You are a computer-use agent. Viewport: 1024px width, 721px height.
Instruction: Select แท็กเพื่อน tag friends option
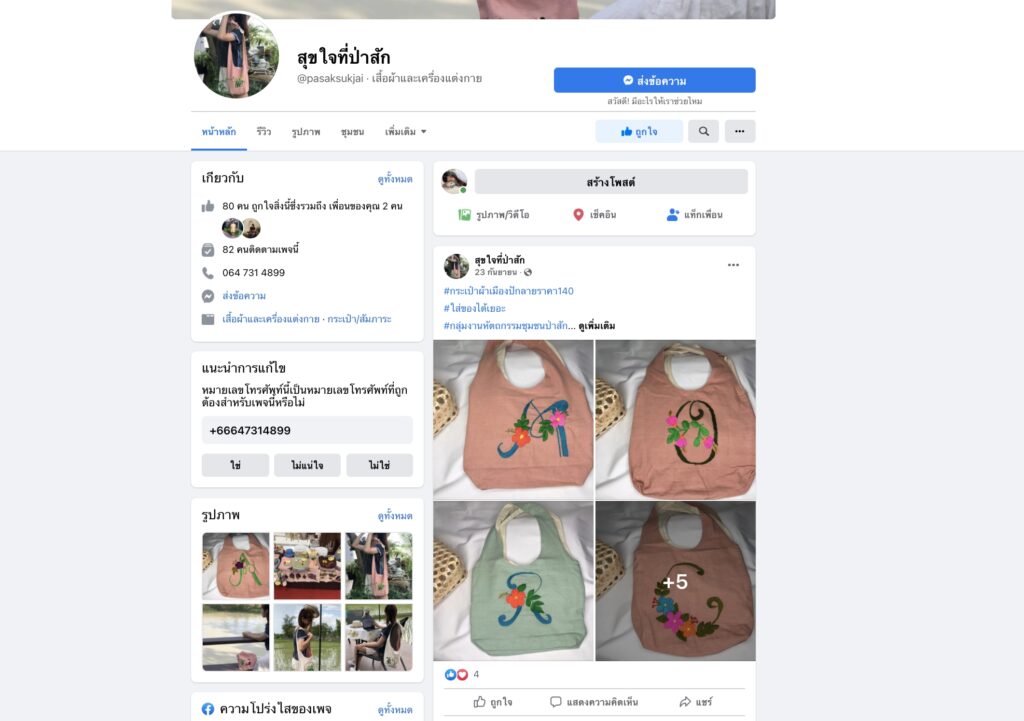(x=694, y=215)
